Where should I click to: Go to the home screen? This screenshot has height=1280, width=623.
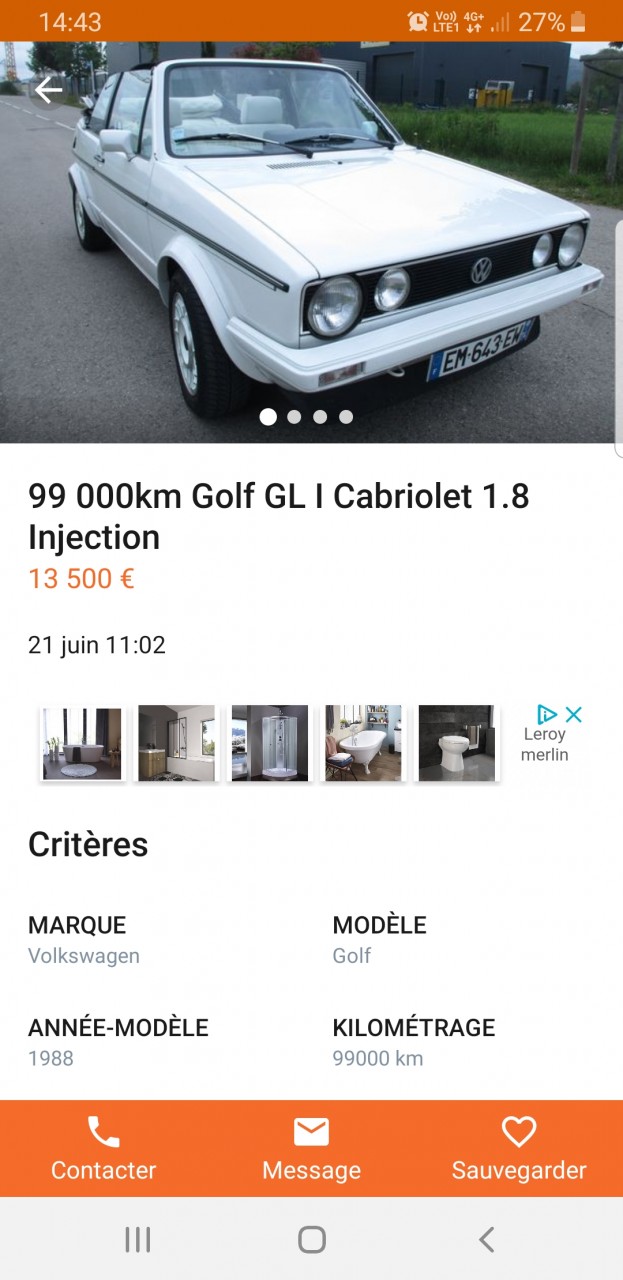tap(312, 1240)
